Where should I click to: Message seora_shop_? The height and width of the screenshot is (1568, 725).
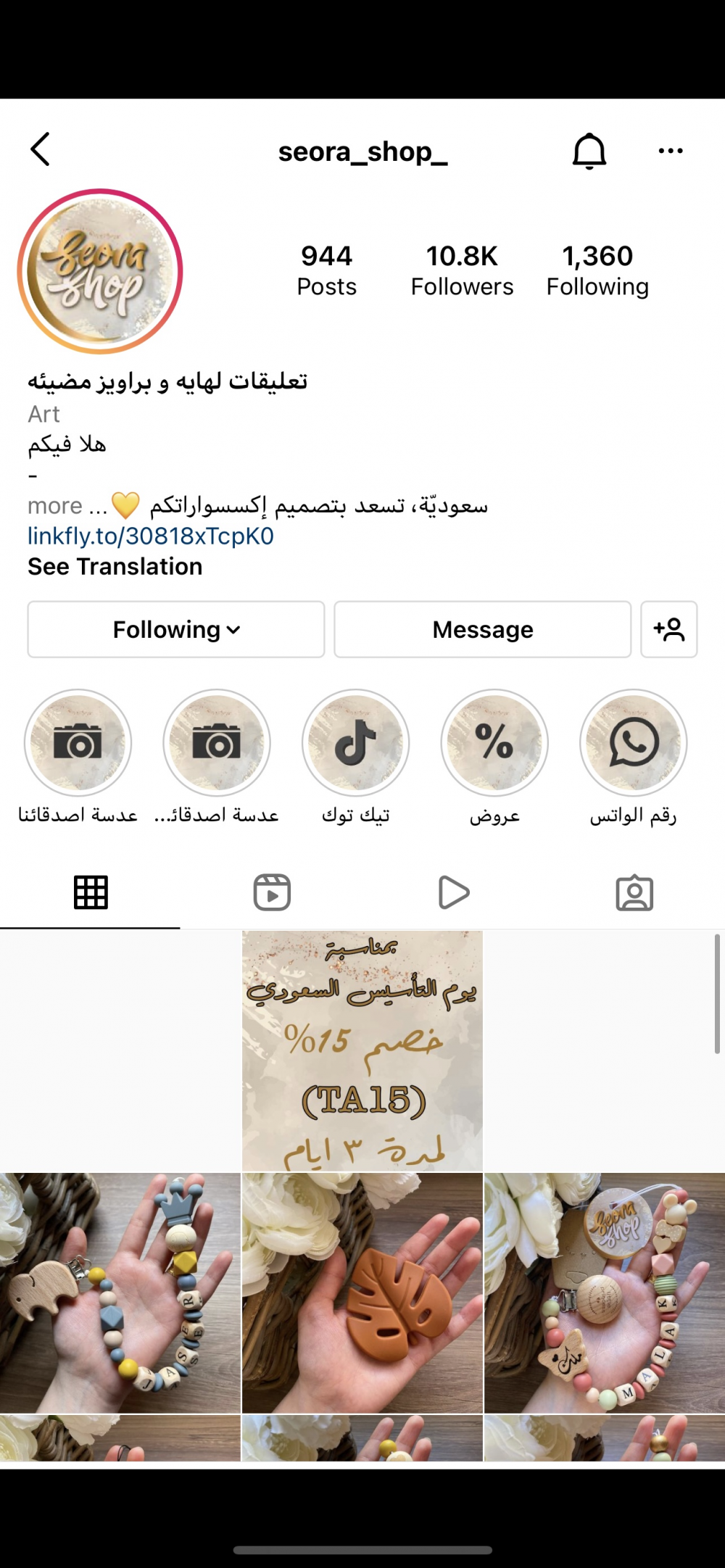pos(483,629)
